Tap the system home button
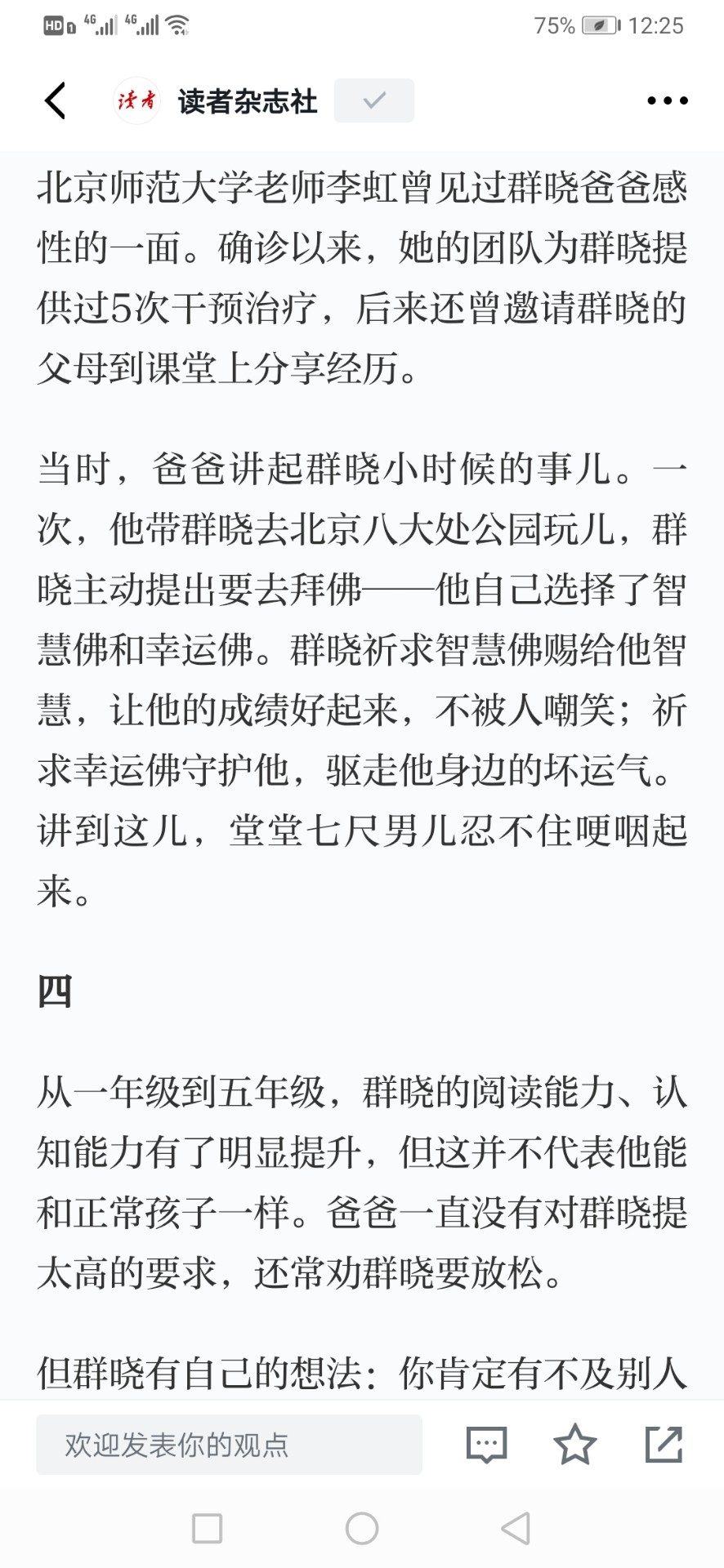 (x=362, y=1528)
